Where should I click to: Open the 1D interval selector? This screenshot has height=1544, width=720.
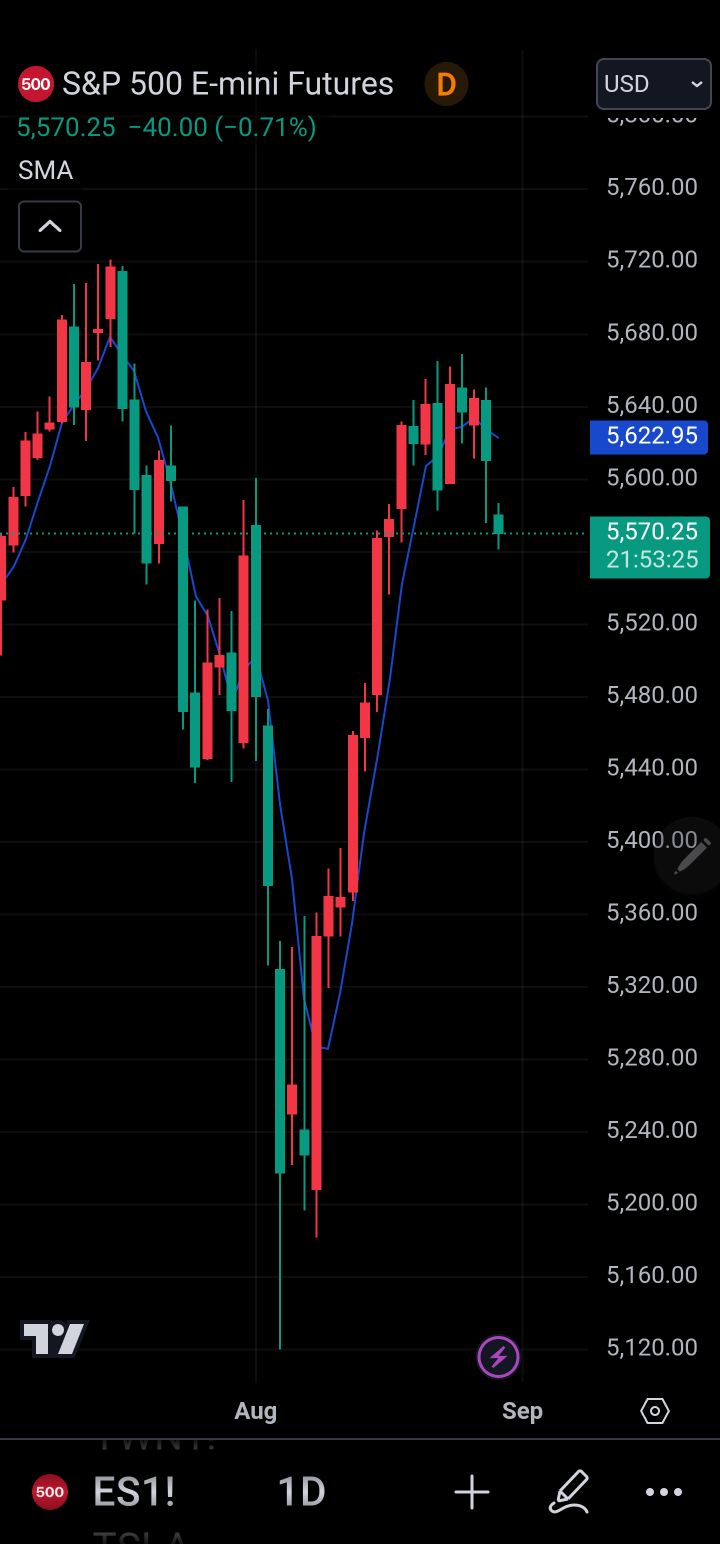(301, 1491)
